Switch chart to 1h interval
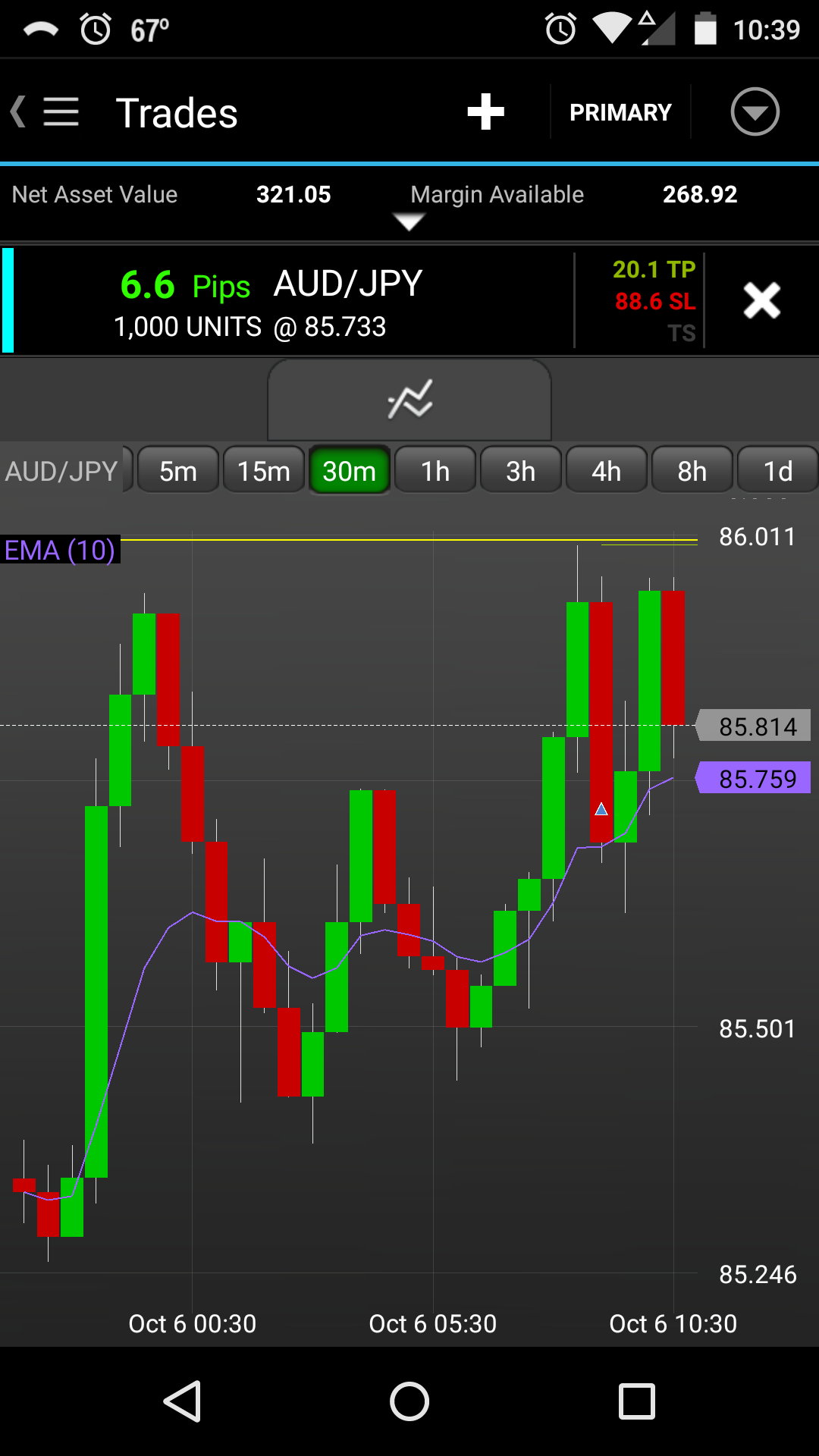Image resolution: width=819 pixels, height=1456 pixels. [435, 471]
